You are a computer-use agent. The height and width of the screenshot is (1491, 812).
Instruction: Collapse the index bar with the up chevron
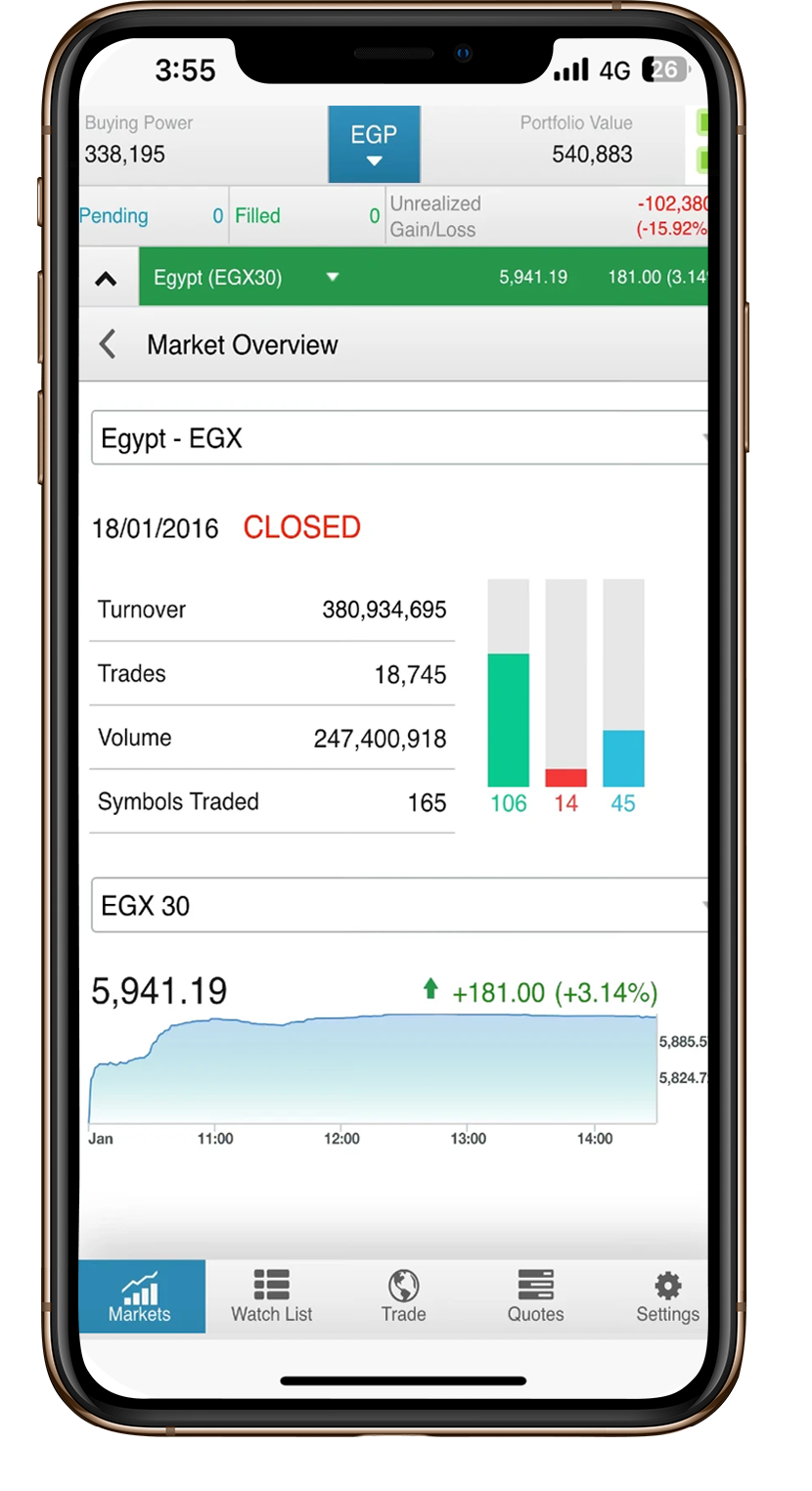pos(106,278)
